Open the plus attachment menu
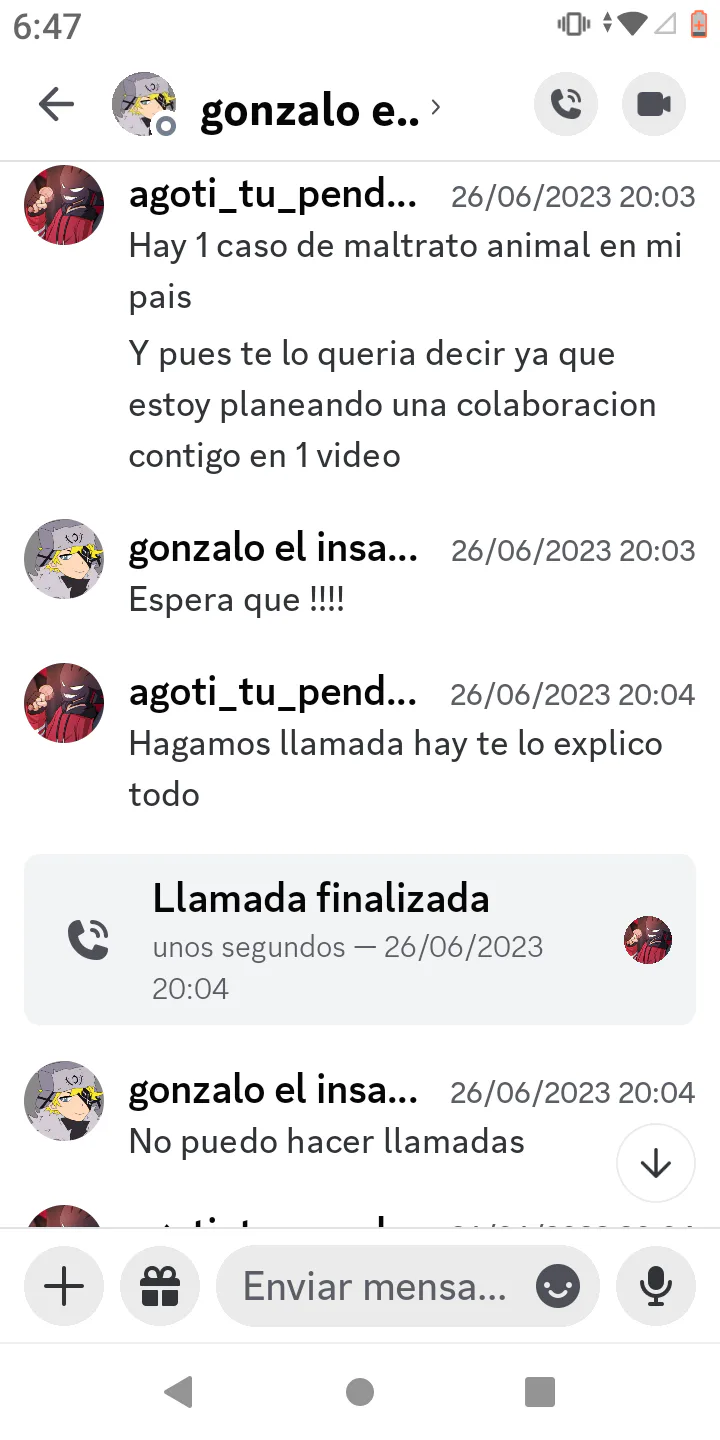720x1440 pixels. 64,1286
